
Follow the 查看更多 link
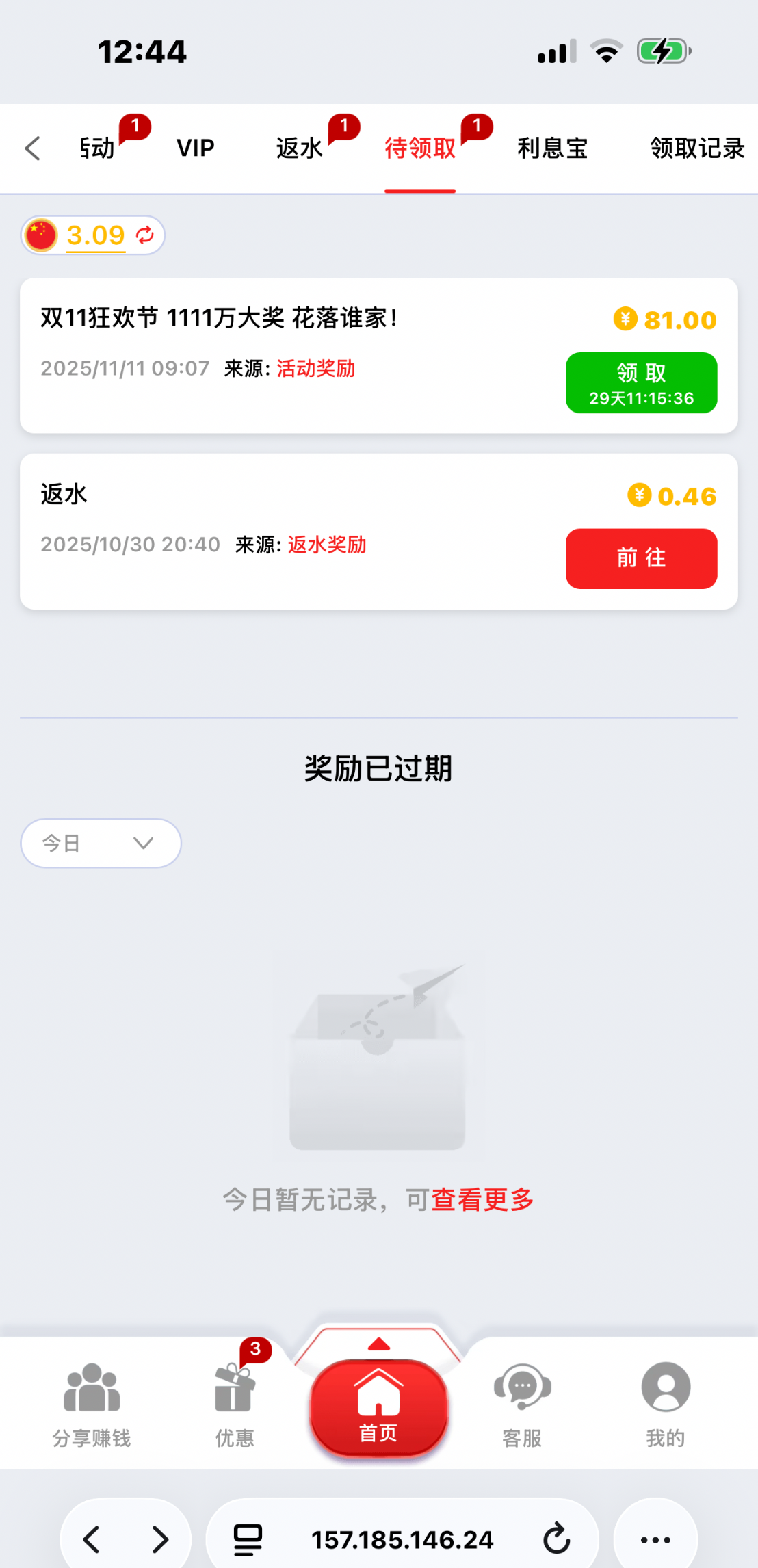pyautogui.click(x=482, y=1199)
